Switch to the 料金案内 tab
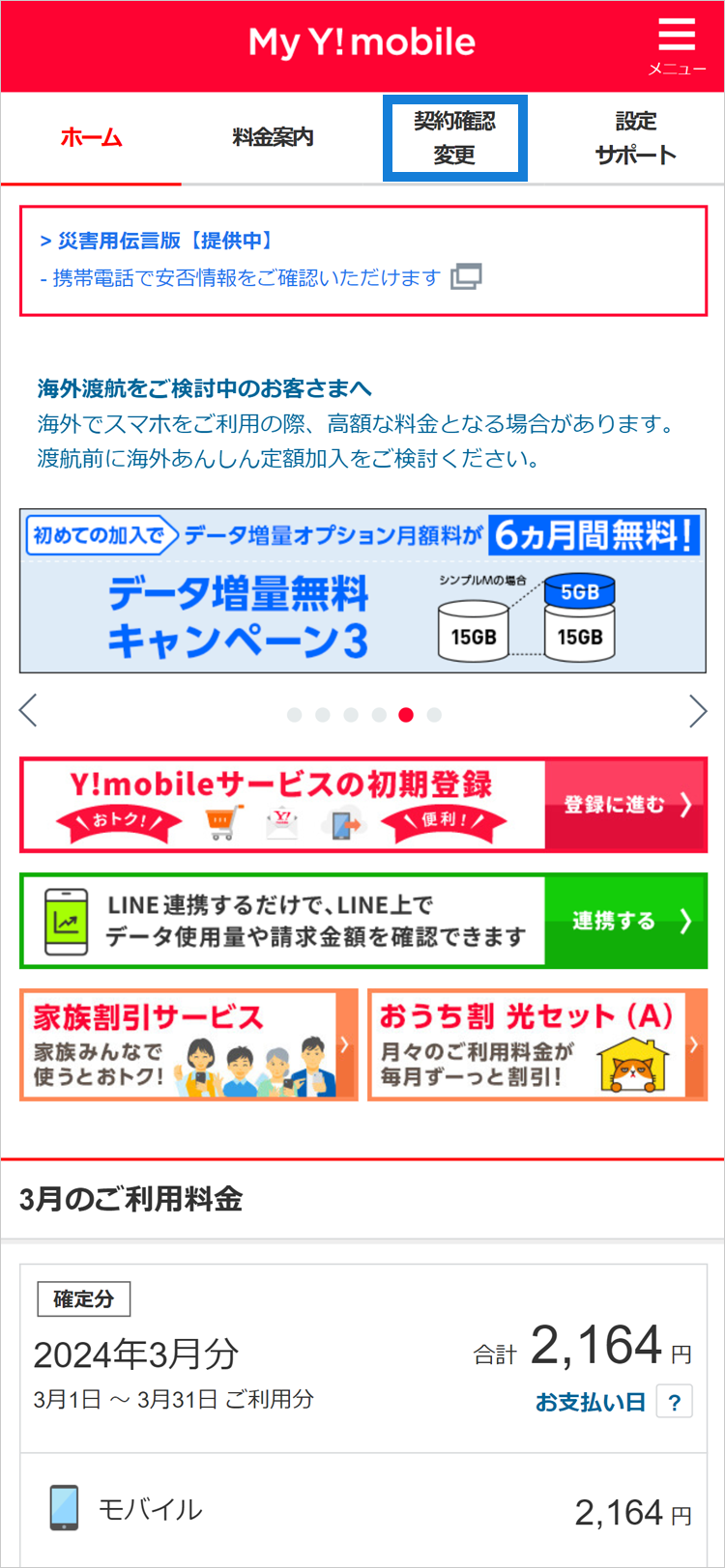725x1568 pixels. coord(273,137)
